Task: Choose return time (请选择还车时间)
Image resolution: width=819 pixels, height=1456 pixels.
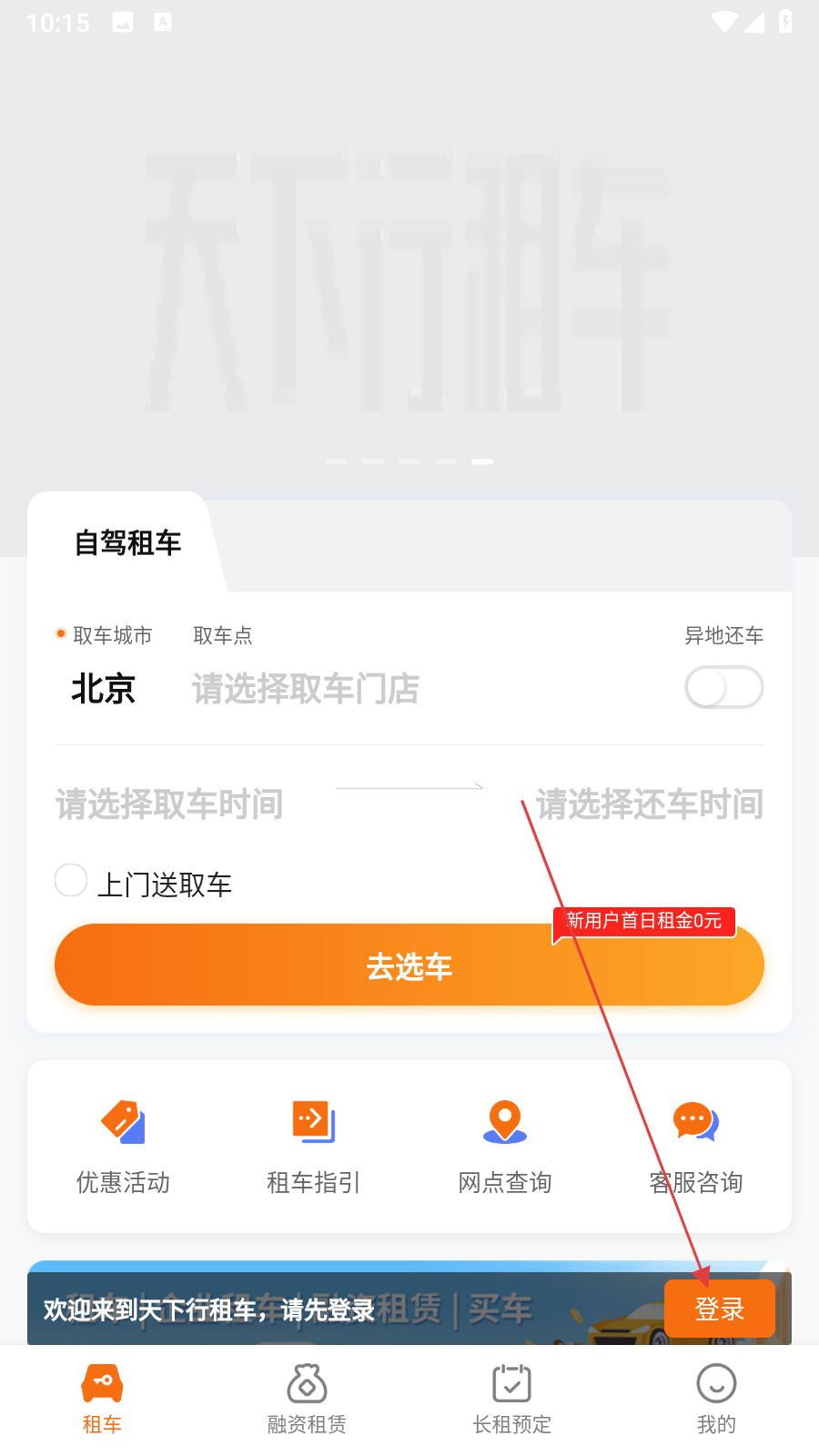Action: [649, 804]
